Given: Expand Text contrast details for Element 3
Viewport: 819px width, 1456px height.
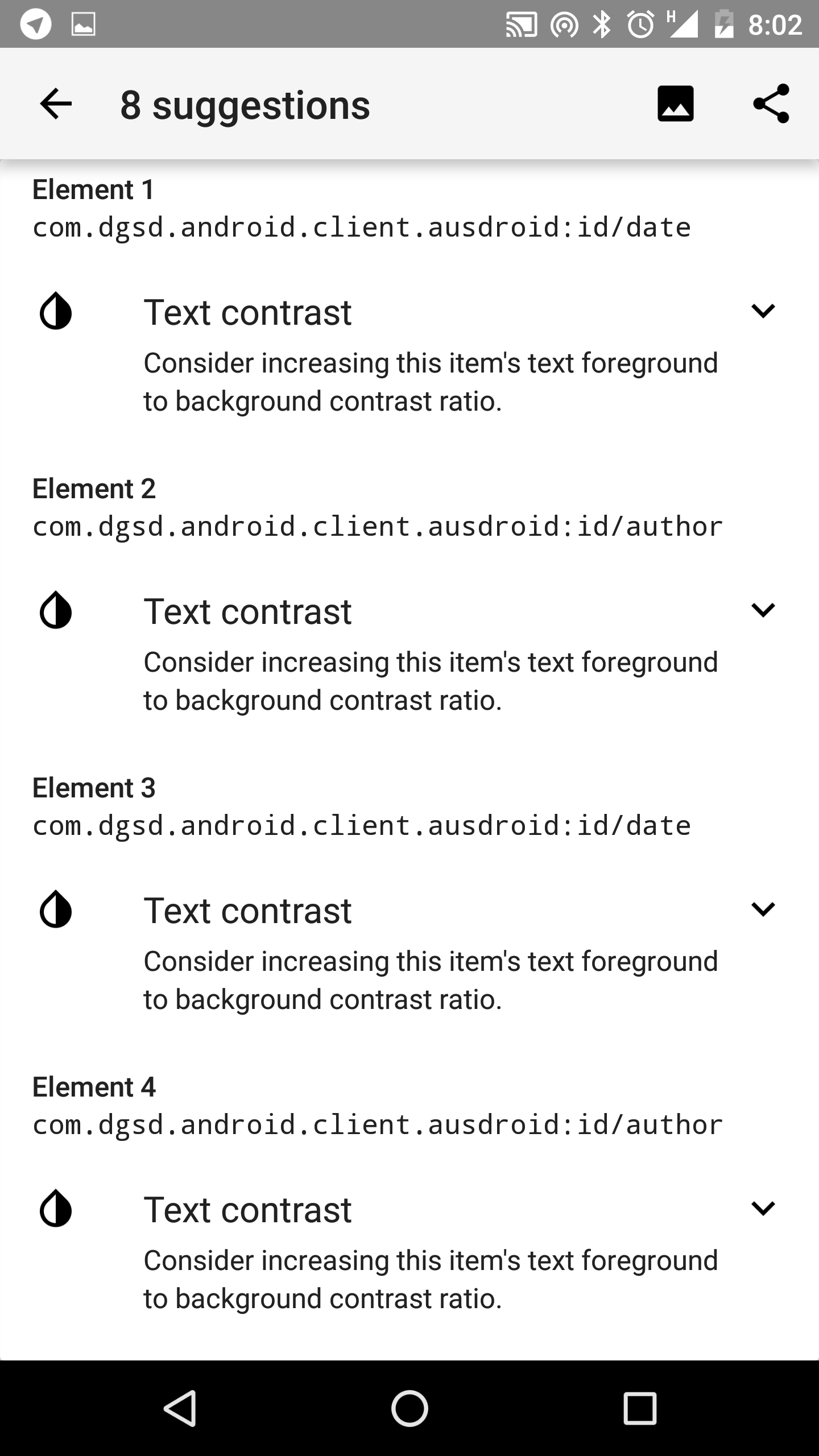Looking at the screenshot, I should coord(763,909).
